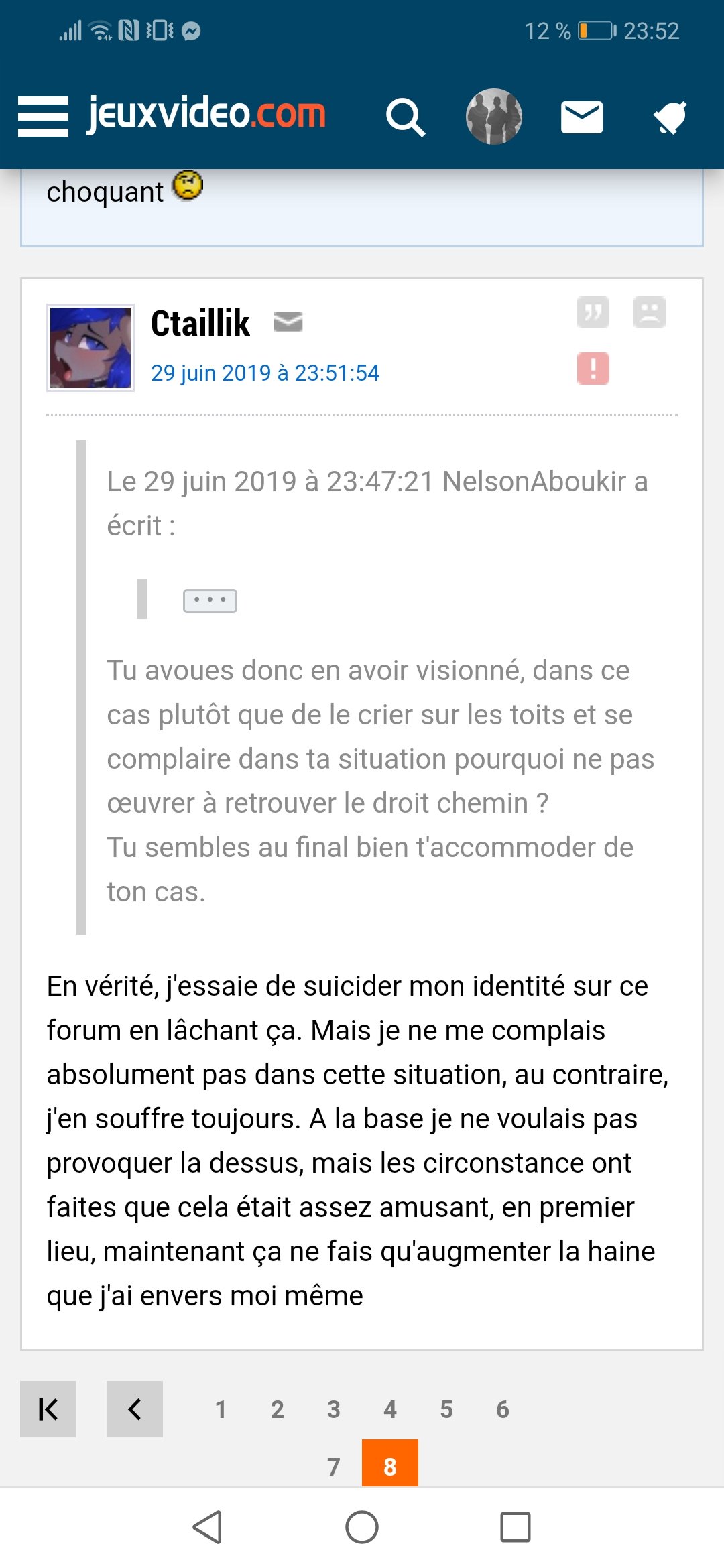Image resolution: width=724 pixels, height=1568 pixels.
Task: View Ctaillik's profile avatar
Action: coord(90,348)
